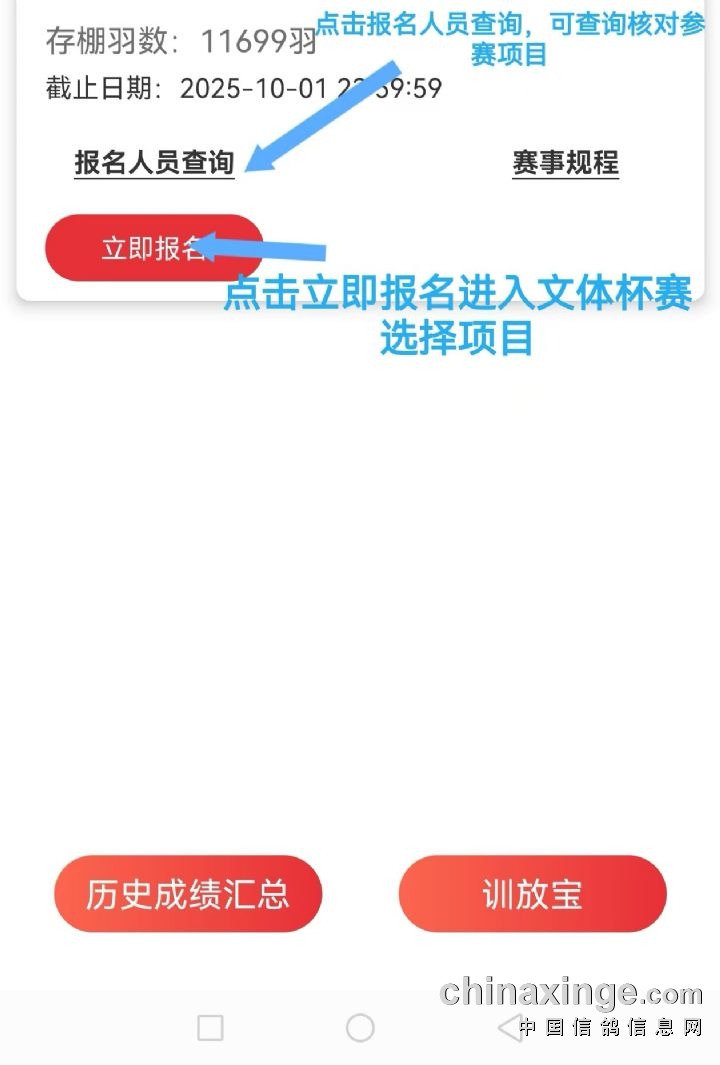Viewport: 720px width, 1065px height.
Task: Open the recent apps overview
Action: 210,1027
